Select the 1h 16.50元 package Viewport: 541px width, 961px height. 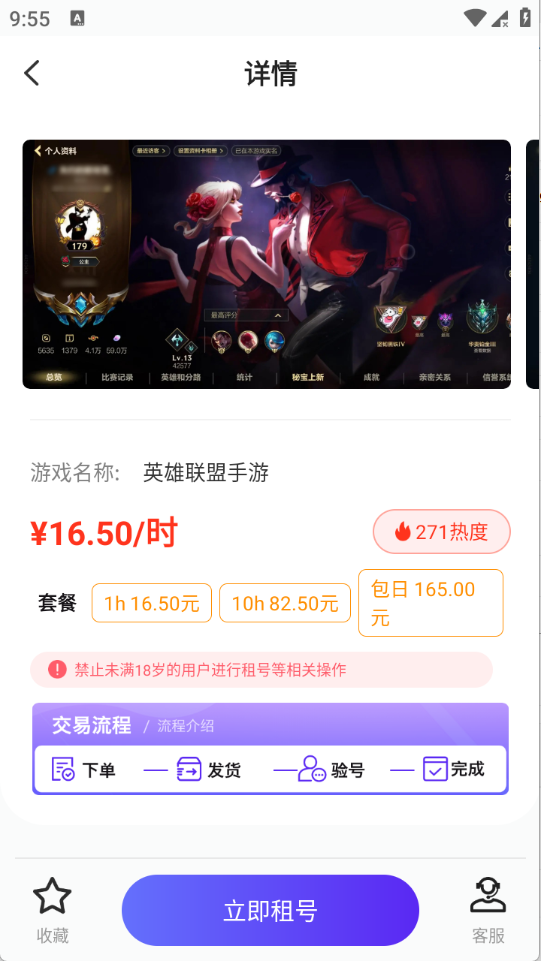coord(152,603)
